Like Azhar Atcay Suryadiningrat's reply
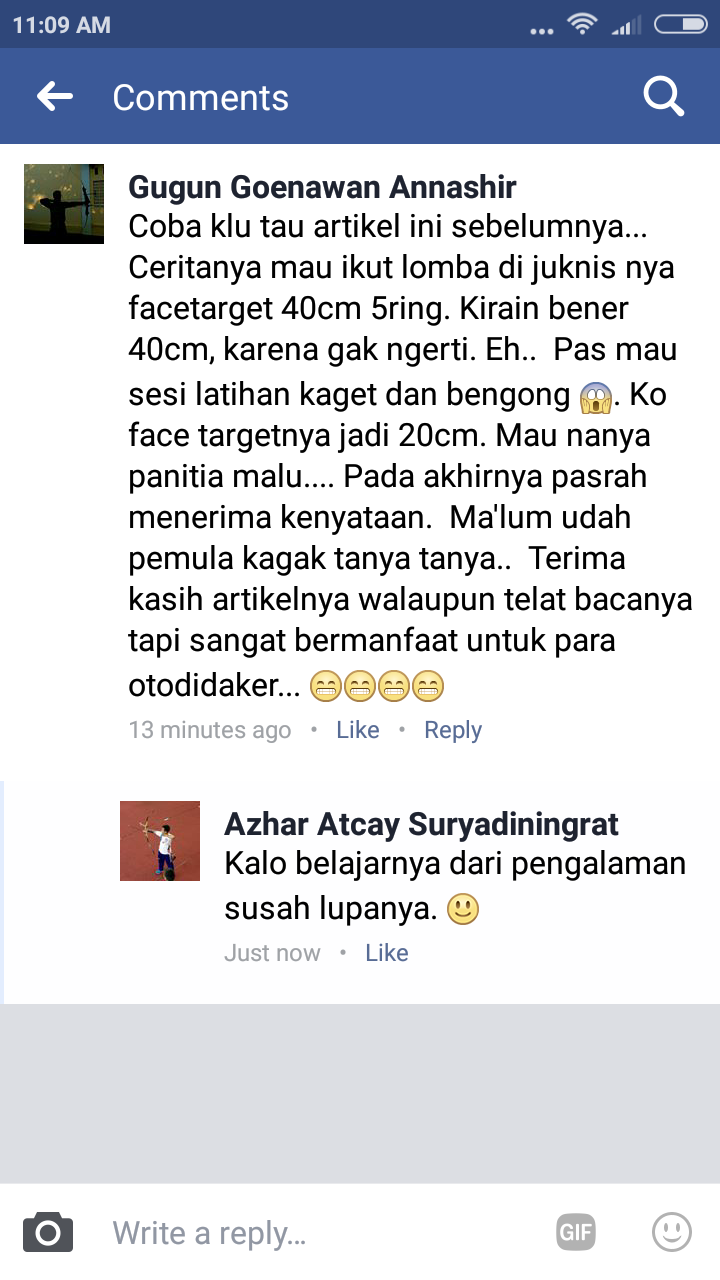Viewport: 720px width, 1280px height. (386, 953)
